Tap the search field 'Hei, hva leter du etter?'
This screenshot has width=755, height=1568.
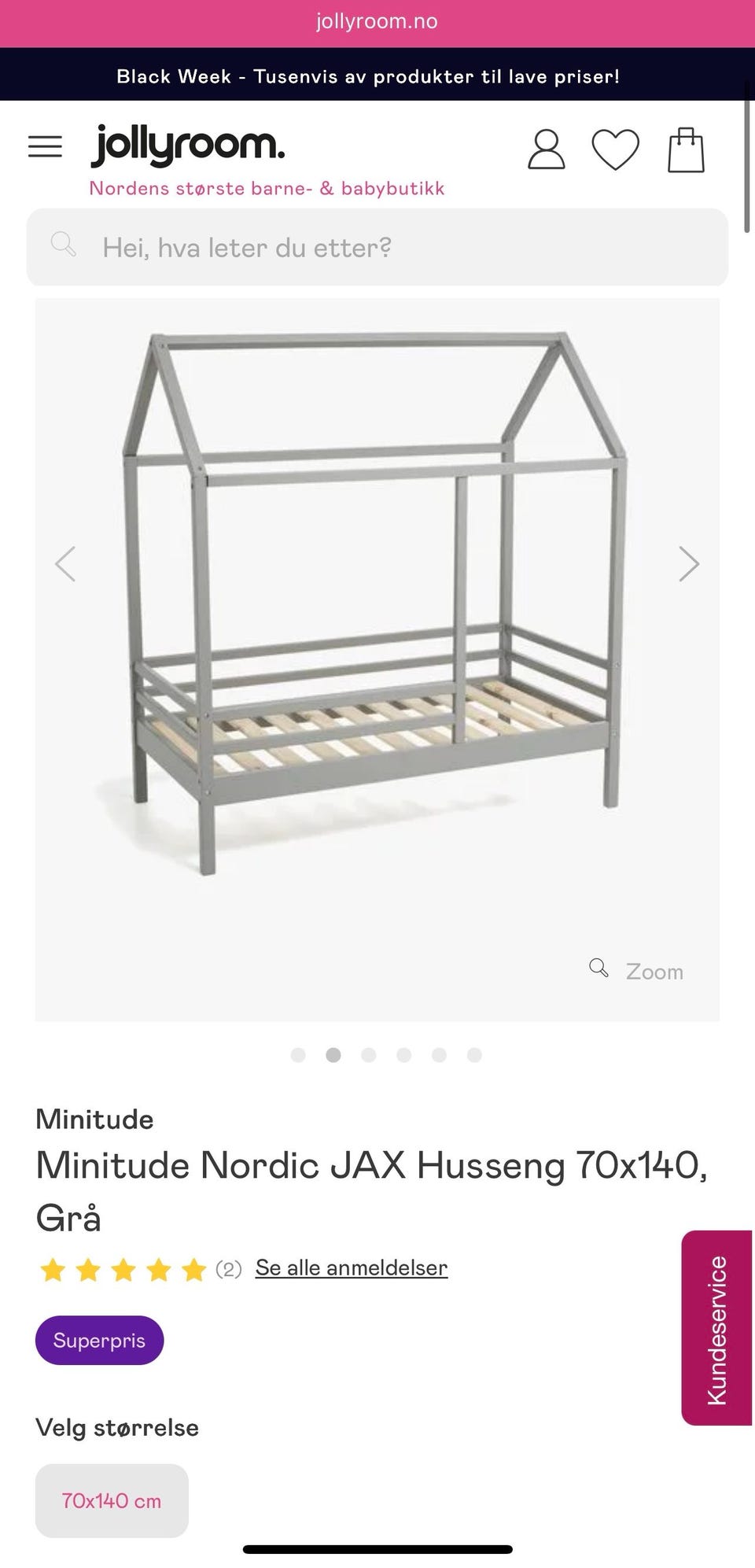click(377, 247)
